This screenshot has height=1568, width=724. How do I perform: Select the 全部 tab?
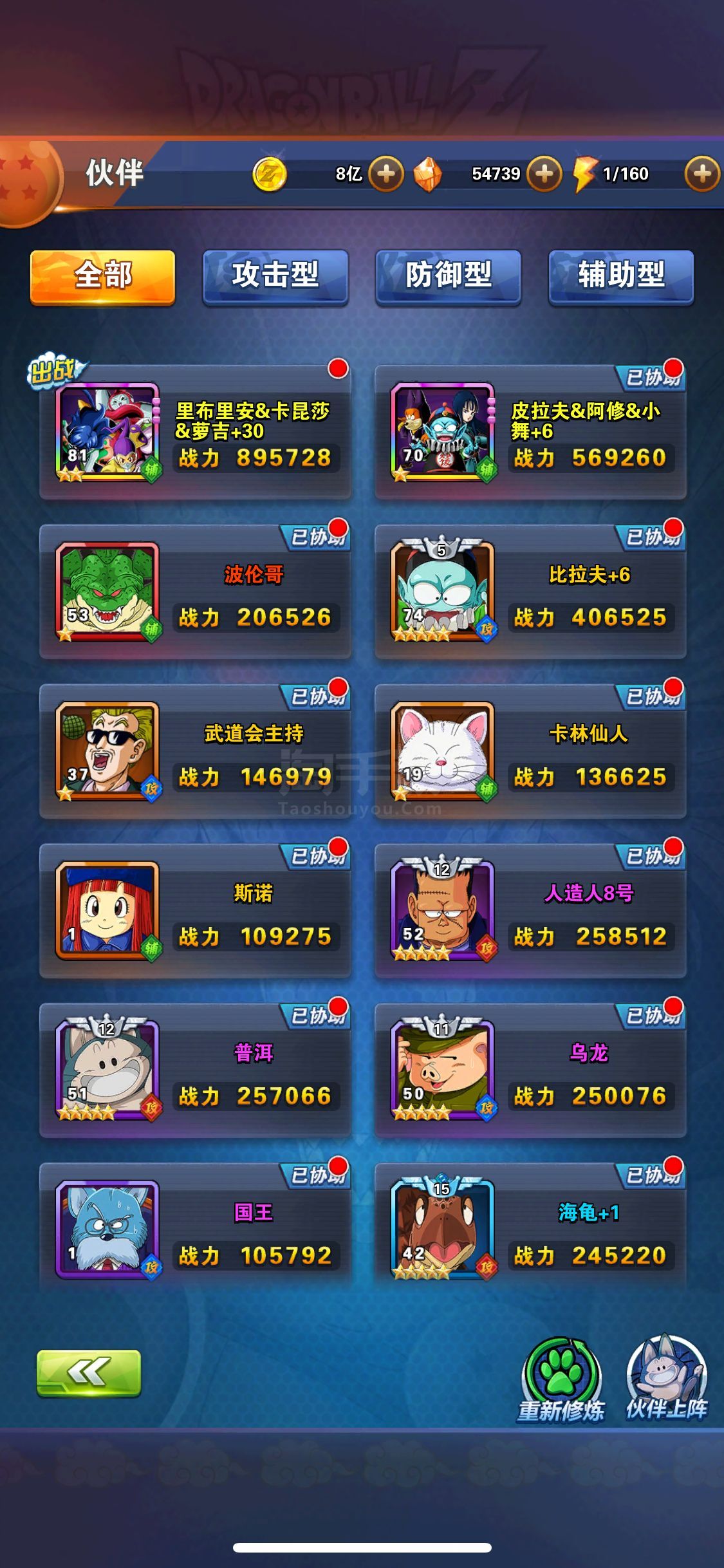[103, 277]
